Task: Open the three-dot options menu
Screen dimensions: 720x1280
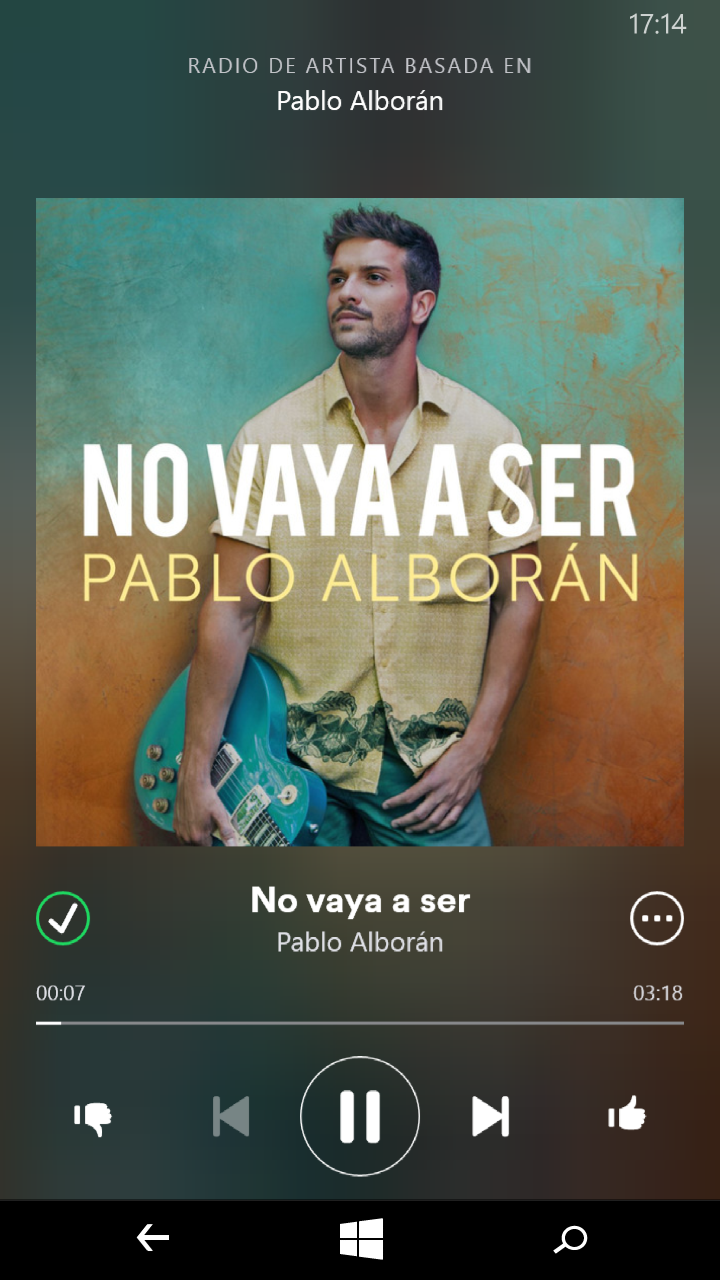Action: [657, 918]
